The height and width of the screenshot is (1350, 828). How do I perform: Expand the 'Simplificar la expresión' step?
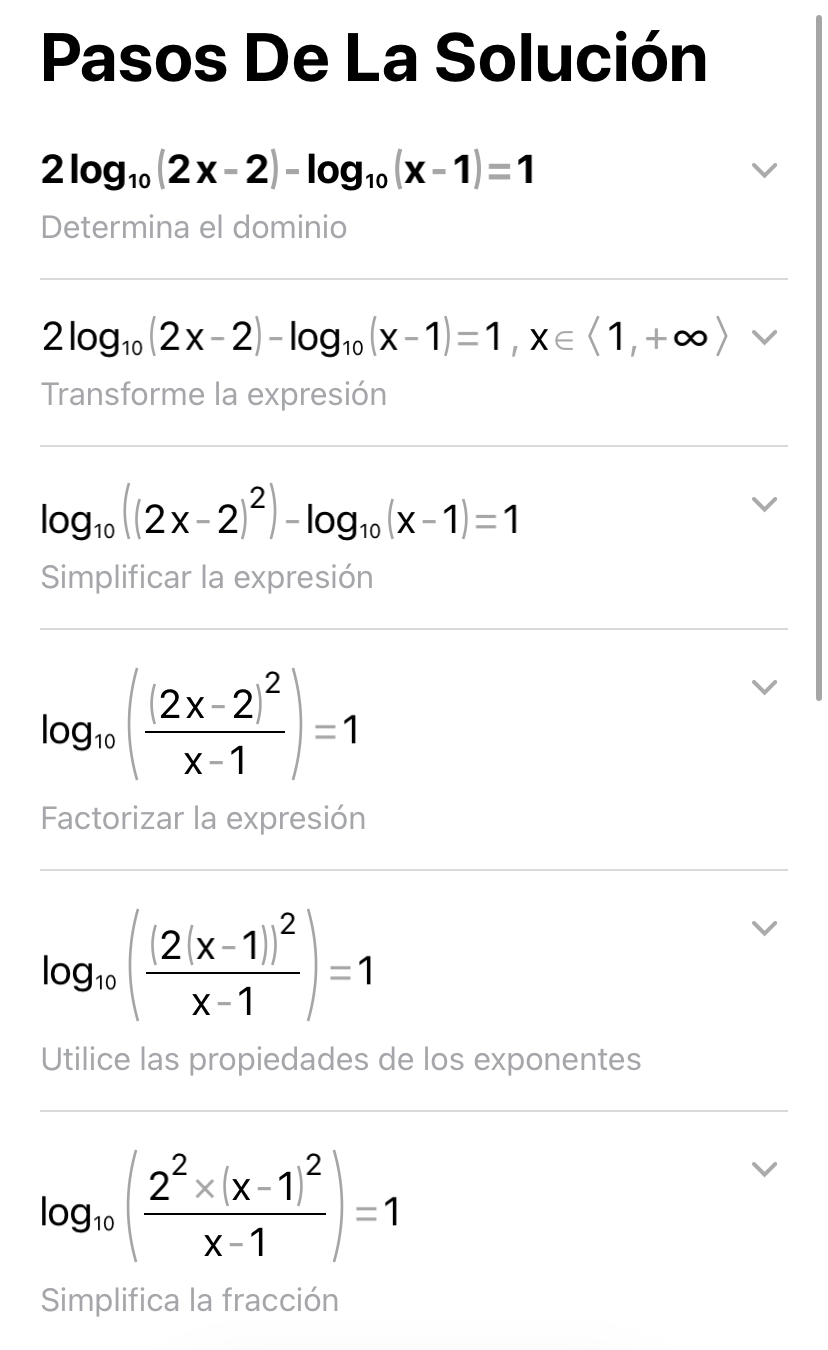[764, 504]
